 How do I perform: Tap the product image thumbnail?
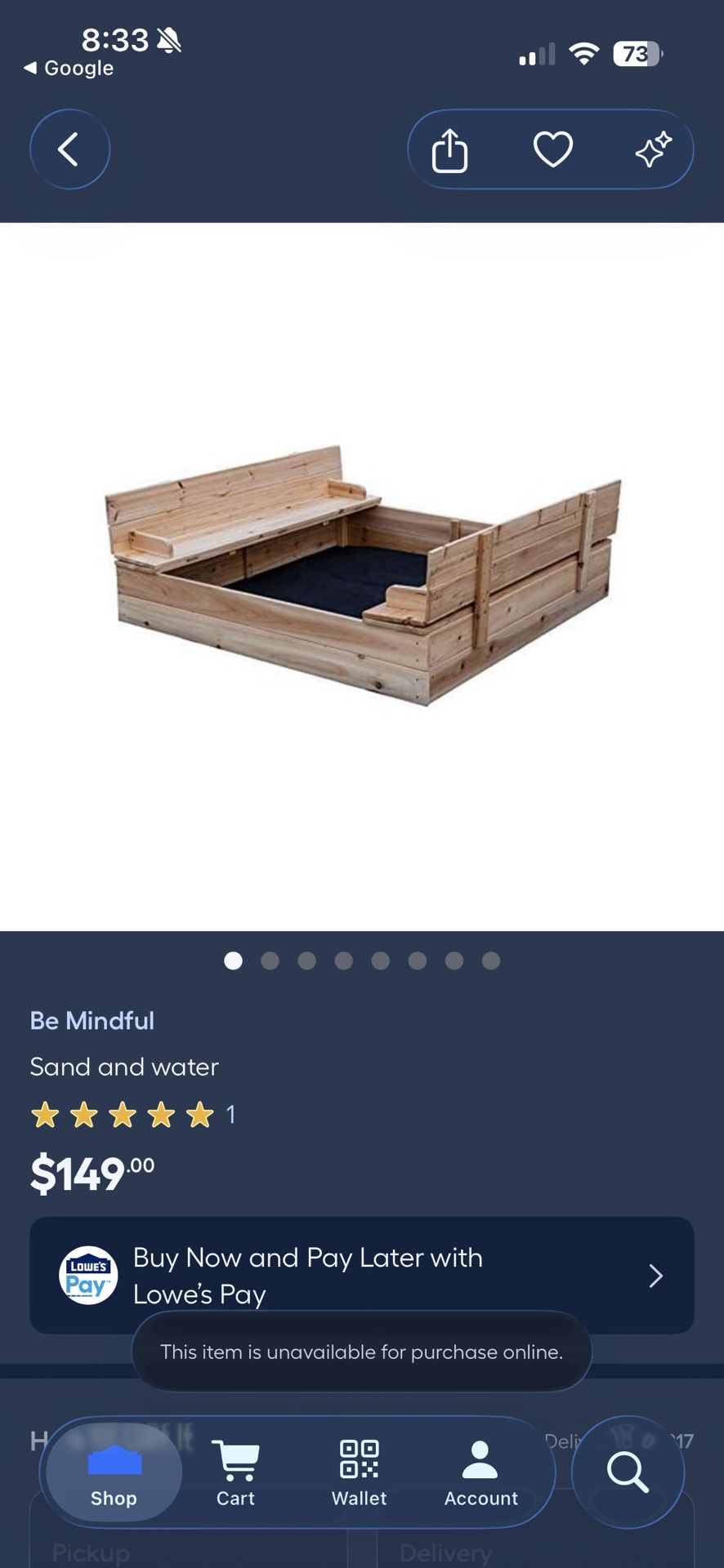[x=362, y=572]
